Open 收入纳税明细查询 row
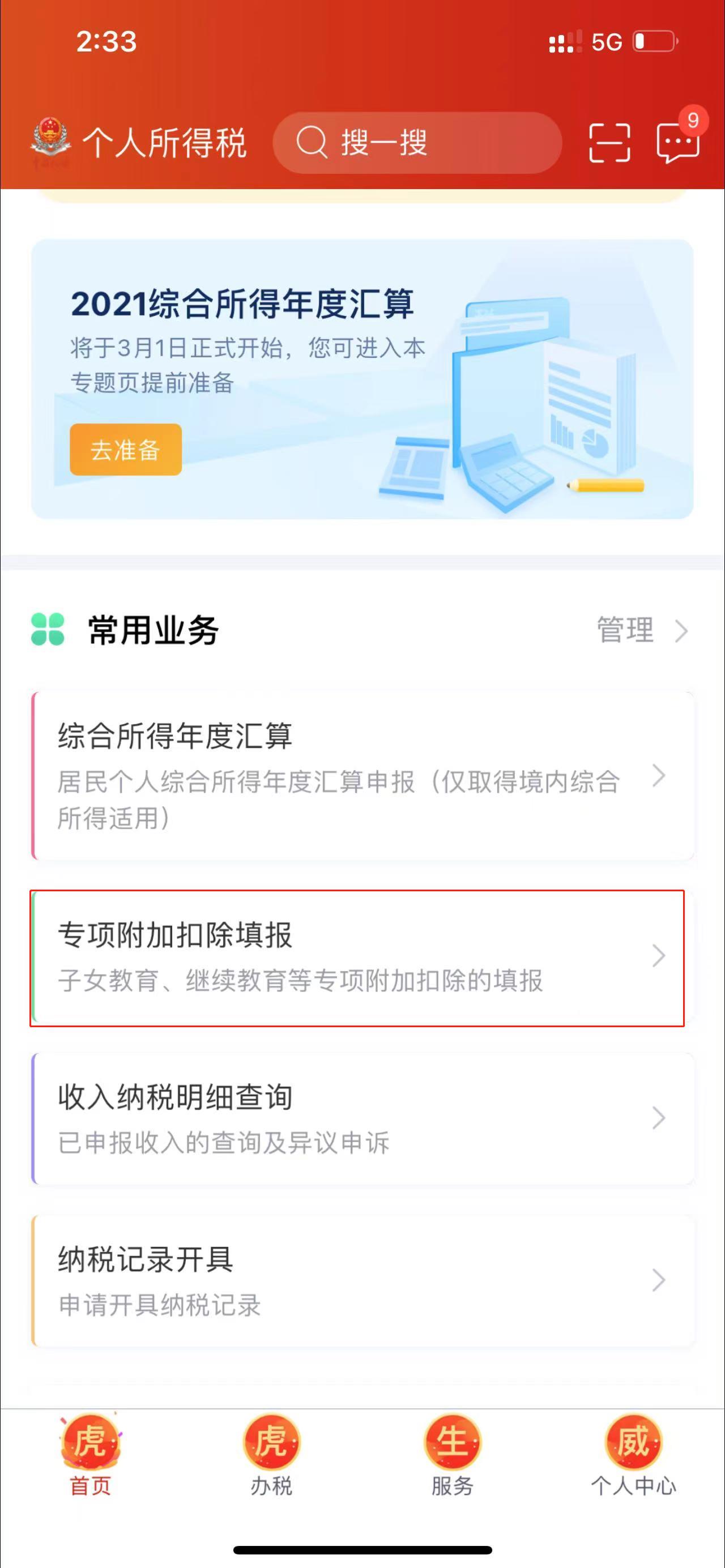This screenshot has width=725, height=1568. pos(362,1119)
